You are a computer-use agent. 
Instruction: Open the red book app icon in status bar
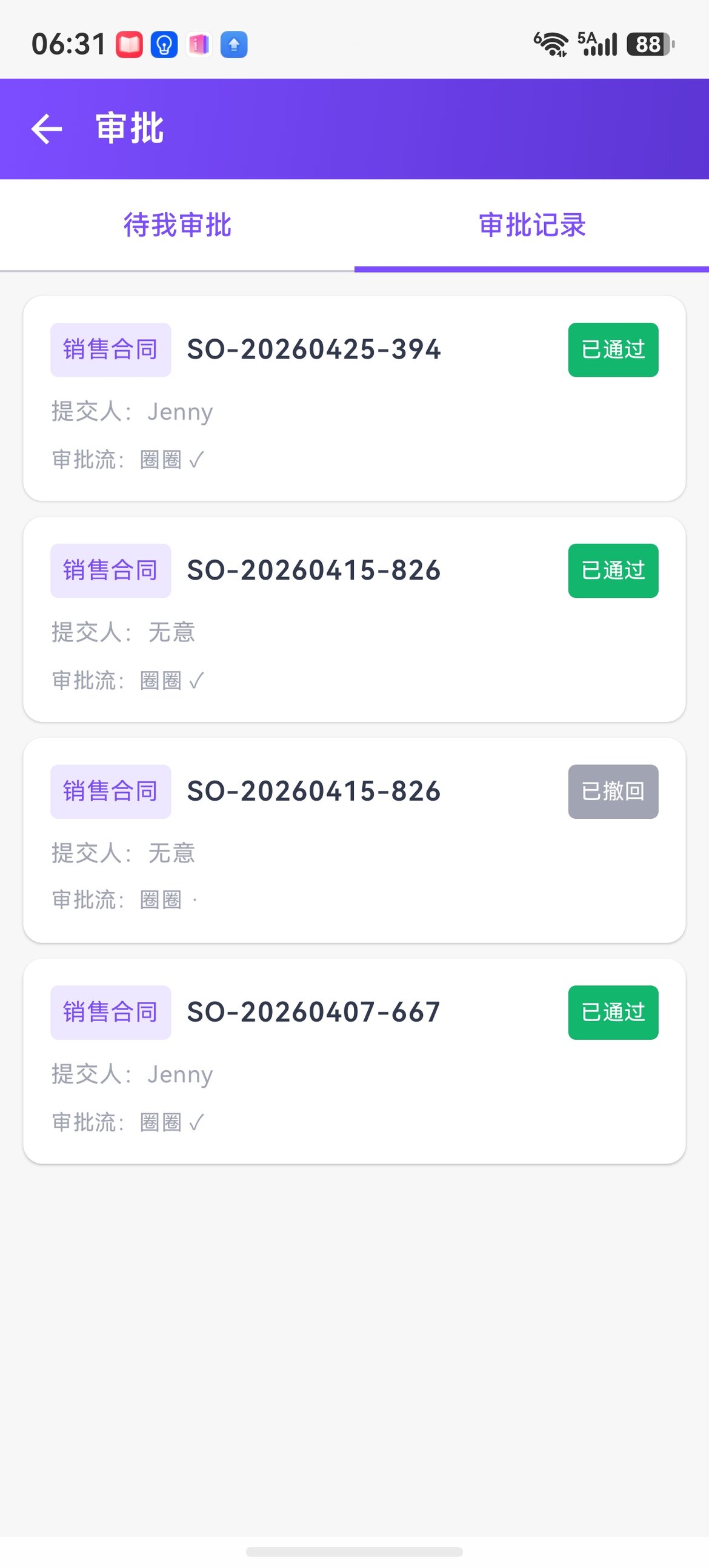tap(130, 44)
